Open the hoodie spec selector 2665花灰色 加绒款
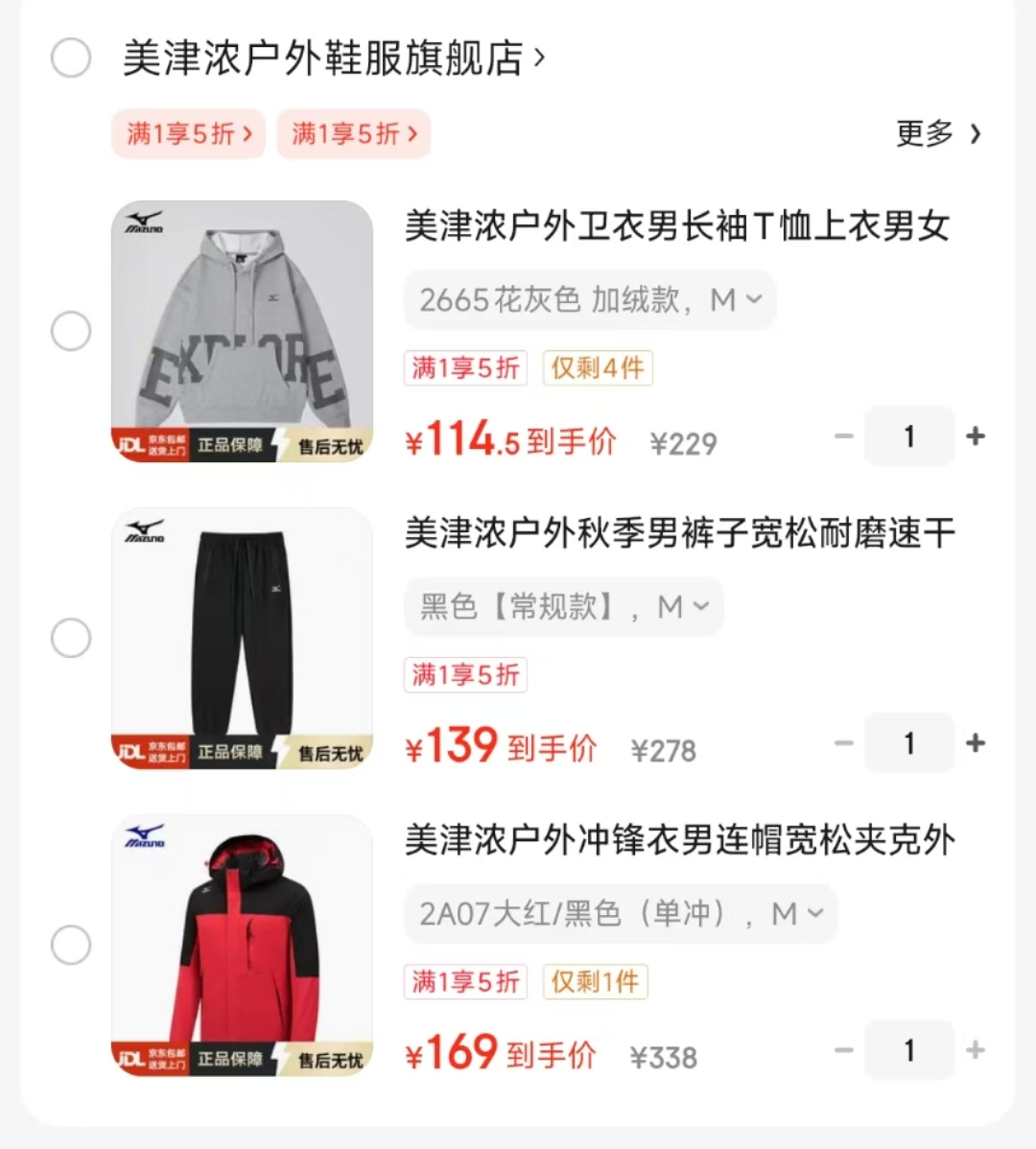 coord(589,300)
